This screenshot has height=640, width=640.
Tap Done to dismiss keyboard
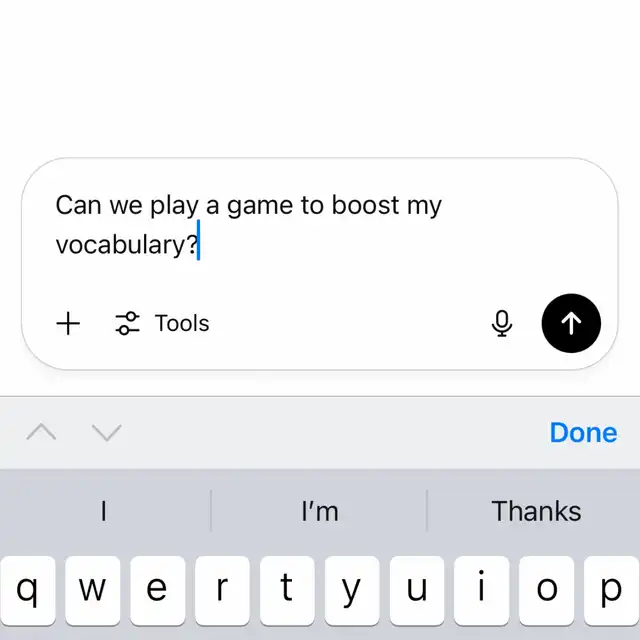[583, 432]
